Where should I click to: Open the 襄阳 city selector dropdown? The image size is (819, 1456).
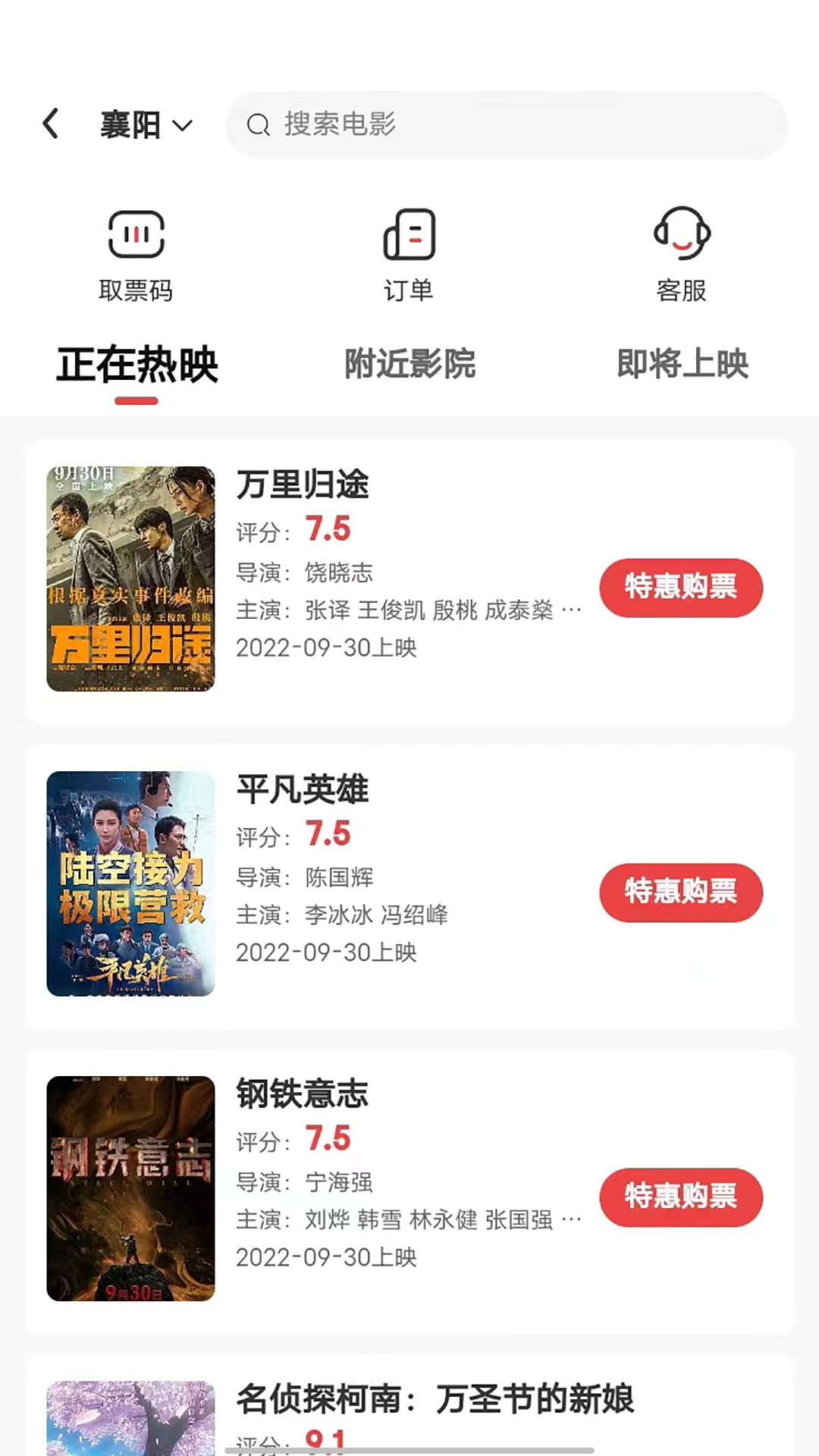(x=146, y=125)
